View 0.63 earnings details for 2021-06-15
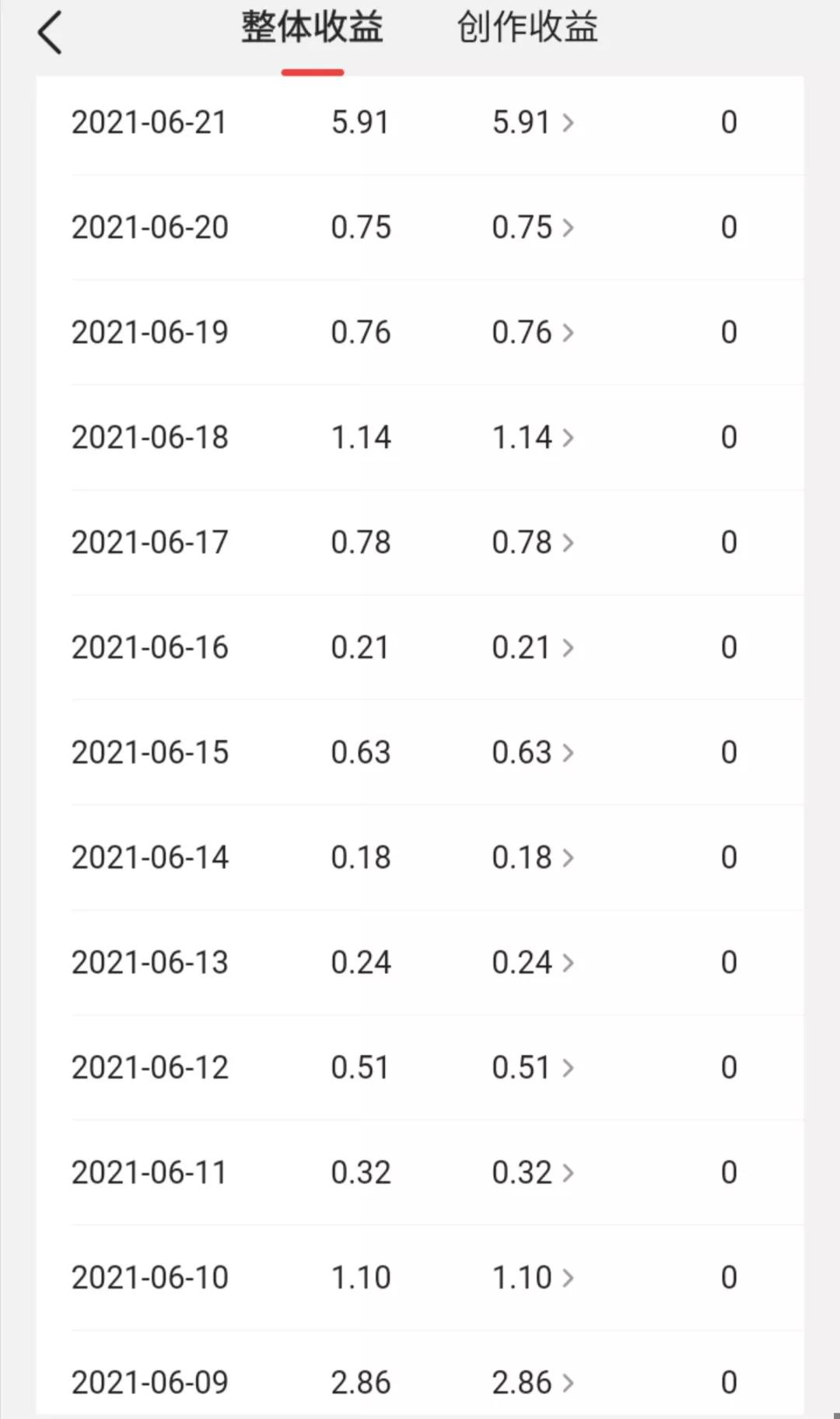Image resolution: width=840 pixels, height=1419 pixels. tap(533, 752)
